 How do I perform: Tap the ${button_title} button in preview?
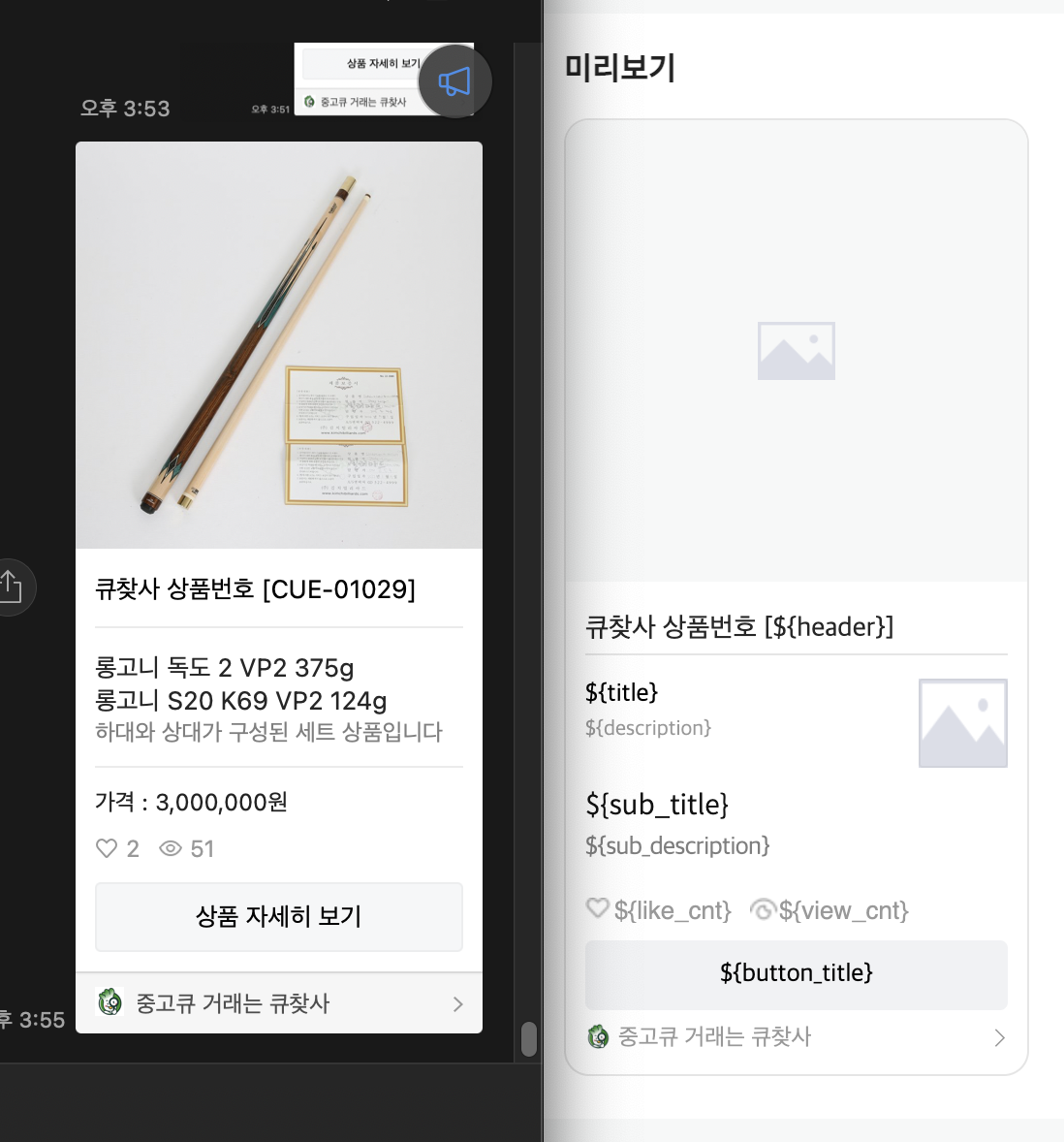[796, 973]
